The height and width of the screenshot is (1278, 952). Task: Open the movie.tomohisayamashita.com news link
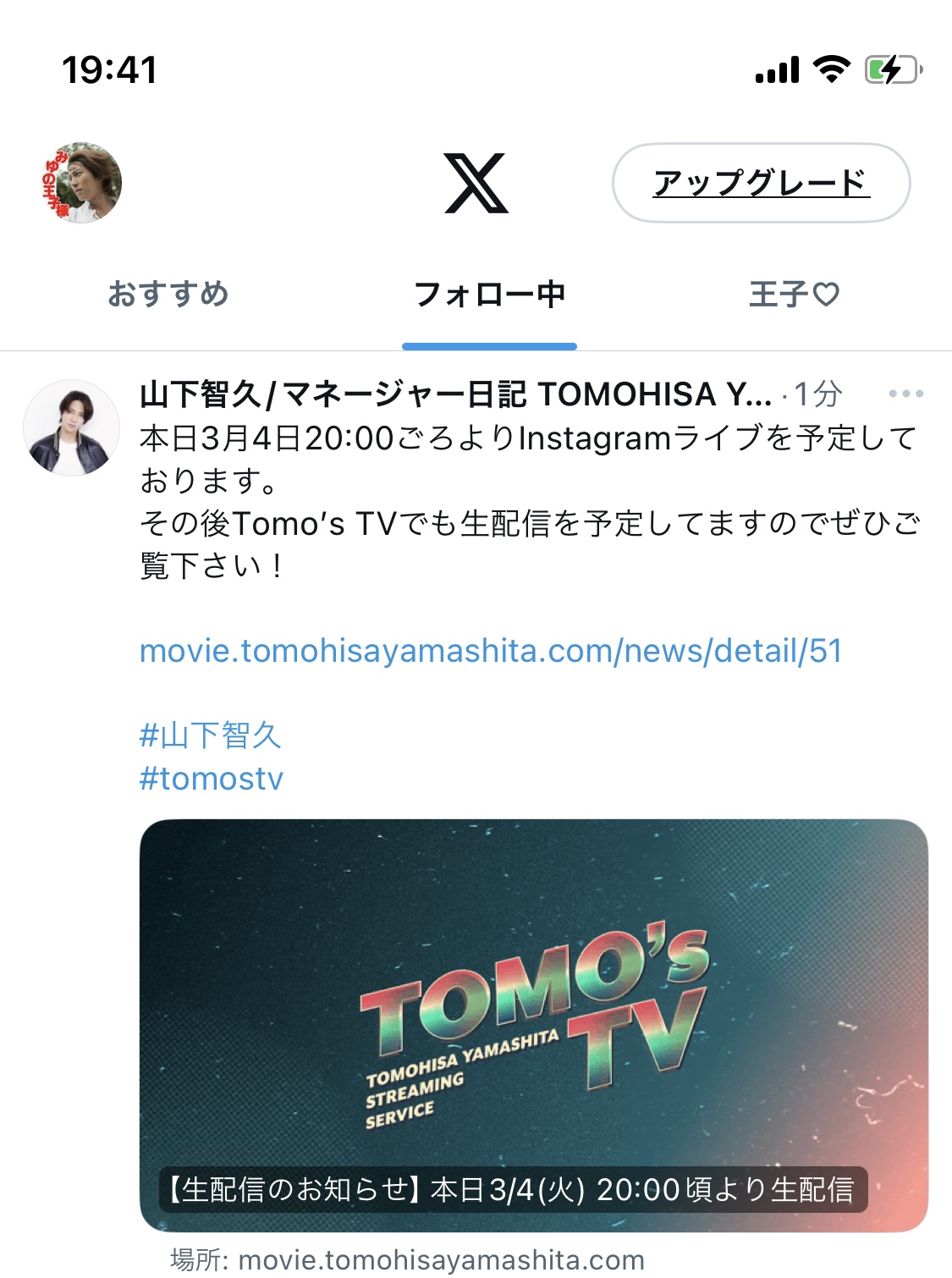point(491,651)
